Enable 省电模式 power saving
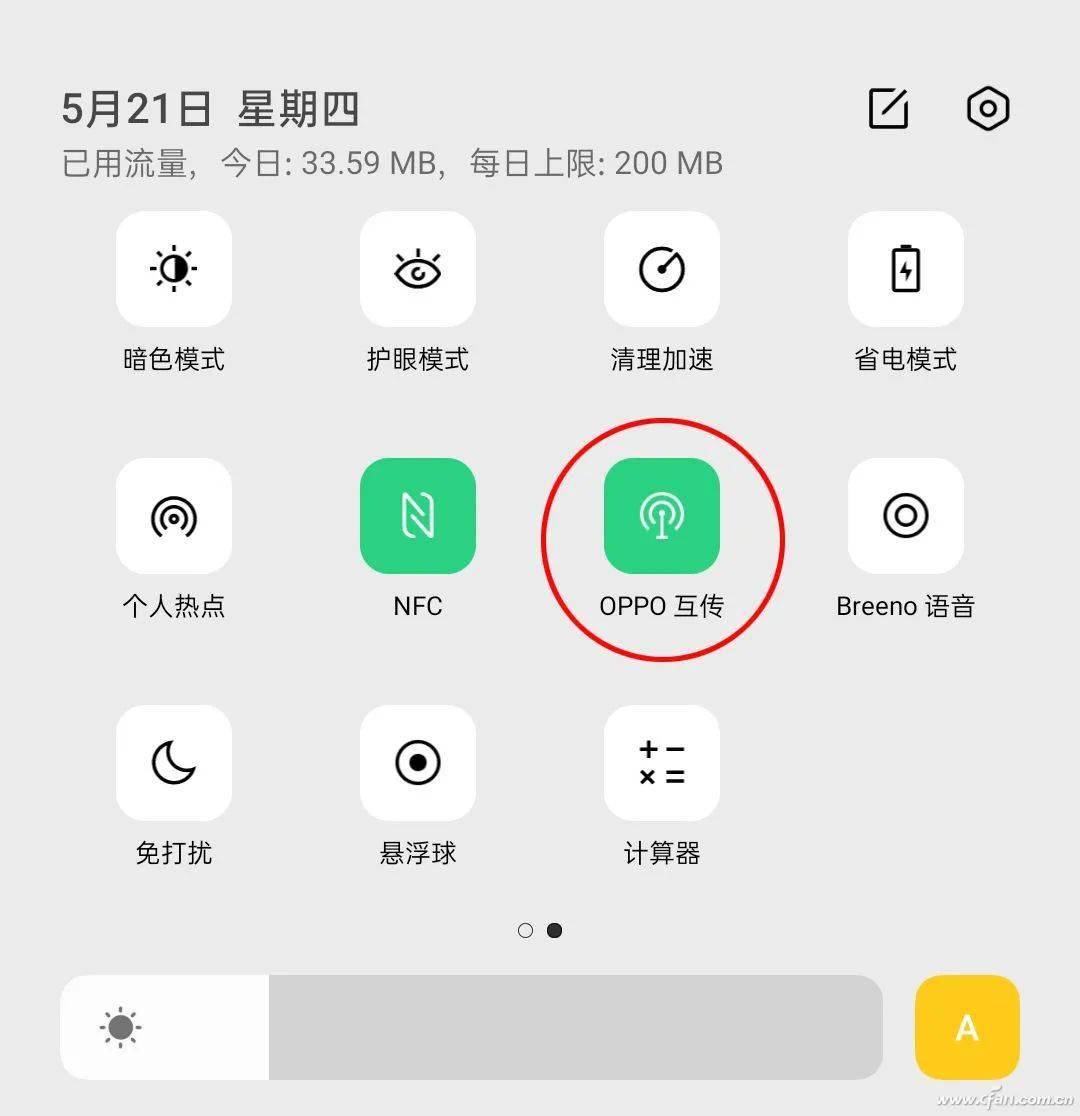This screenshot has height=1116, width=1080. point(906,269)
